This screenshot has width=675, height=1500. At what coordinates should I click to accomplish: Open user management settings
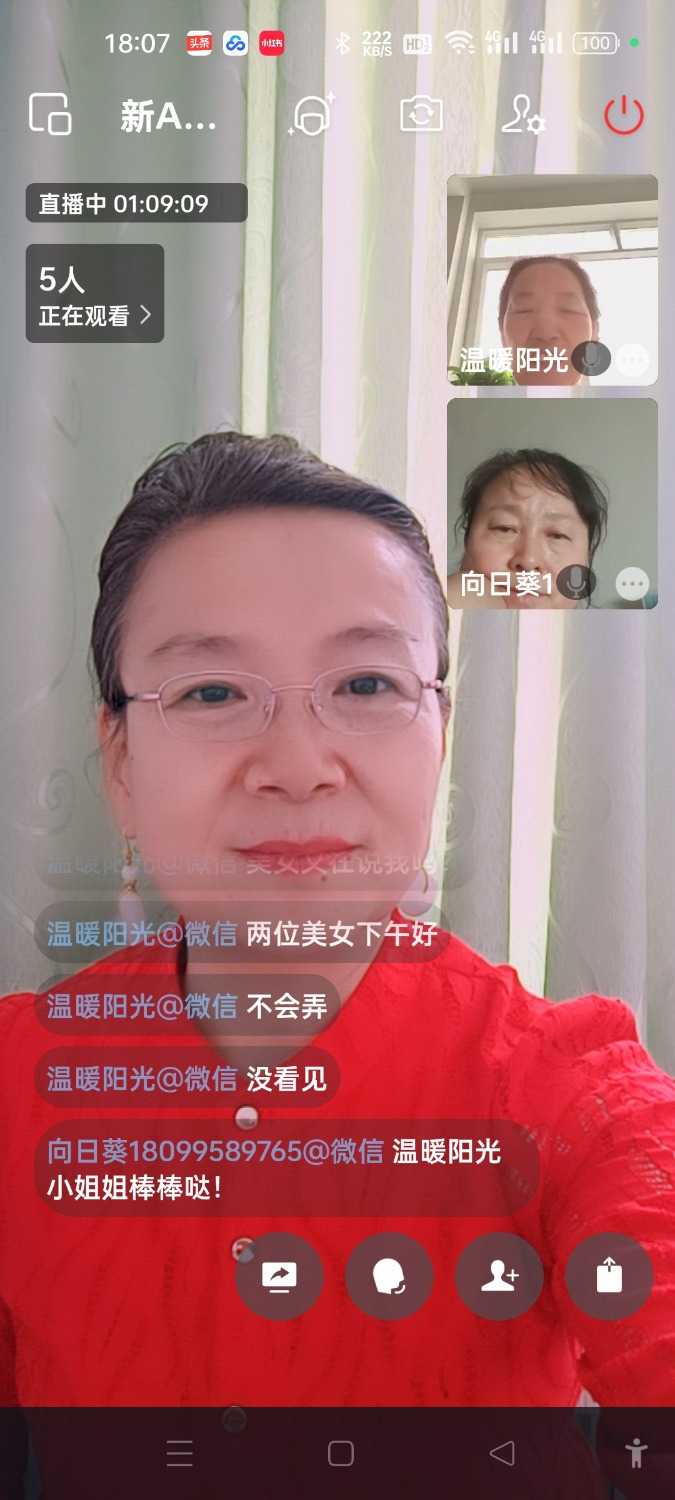click(x=522, y=115)
